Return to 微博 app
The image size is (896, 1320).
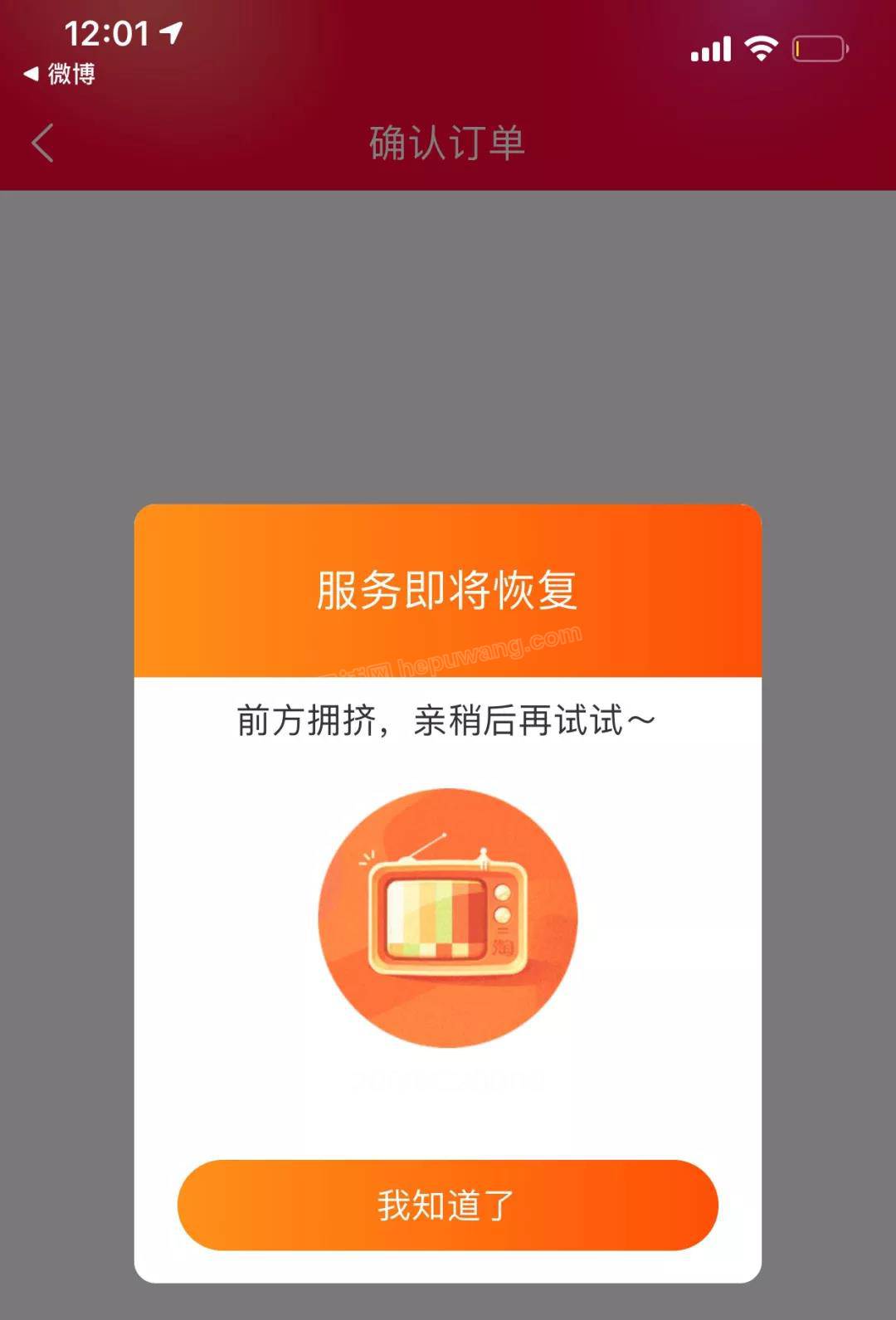[x=60, y=74]
